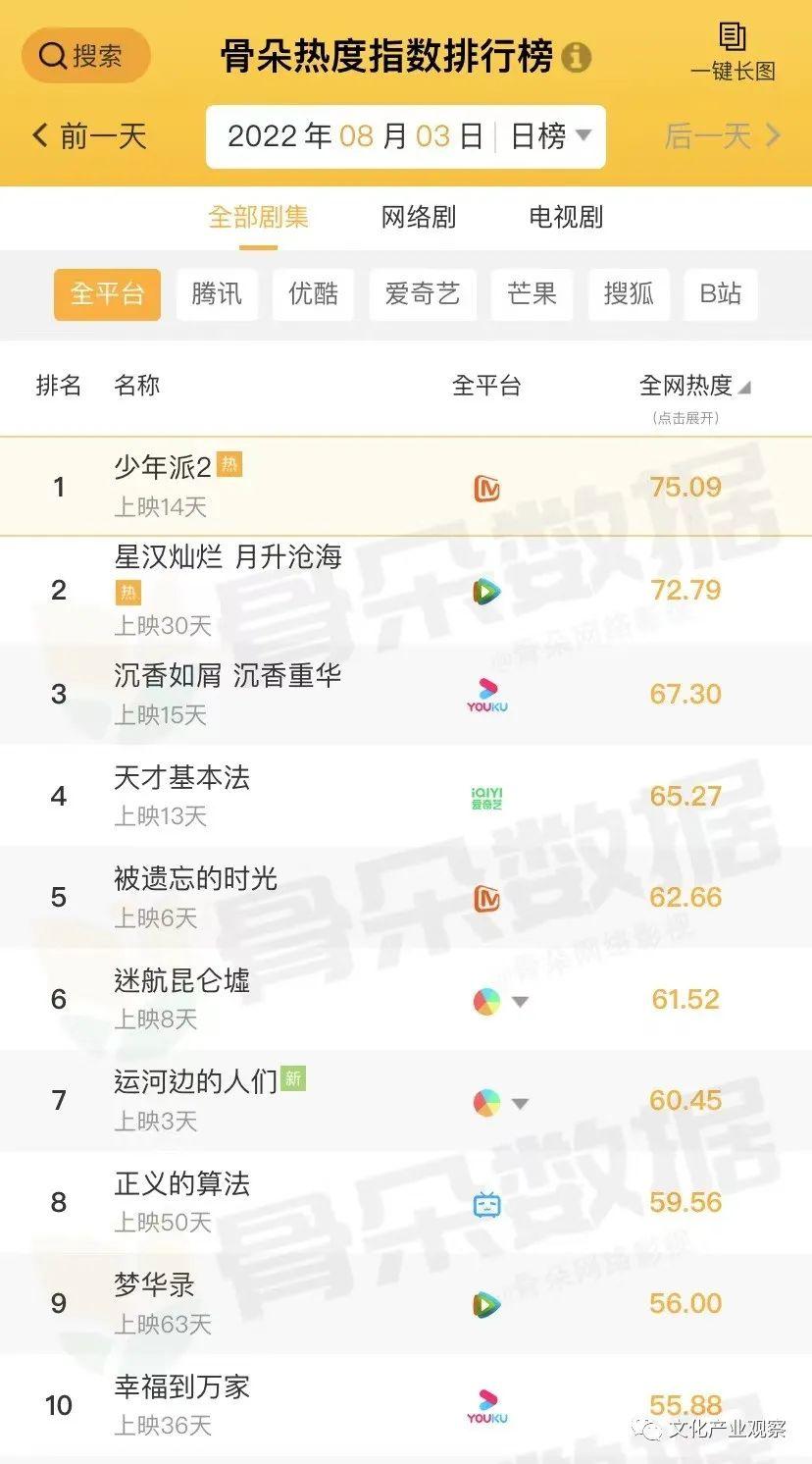Filter by the 腾讯 platform chip
Viewport: 812px width, 1464px height.
tap(217, 293)
